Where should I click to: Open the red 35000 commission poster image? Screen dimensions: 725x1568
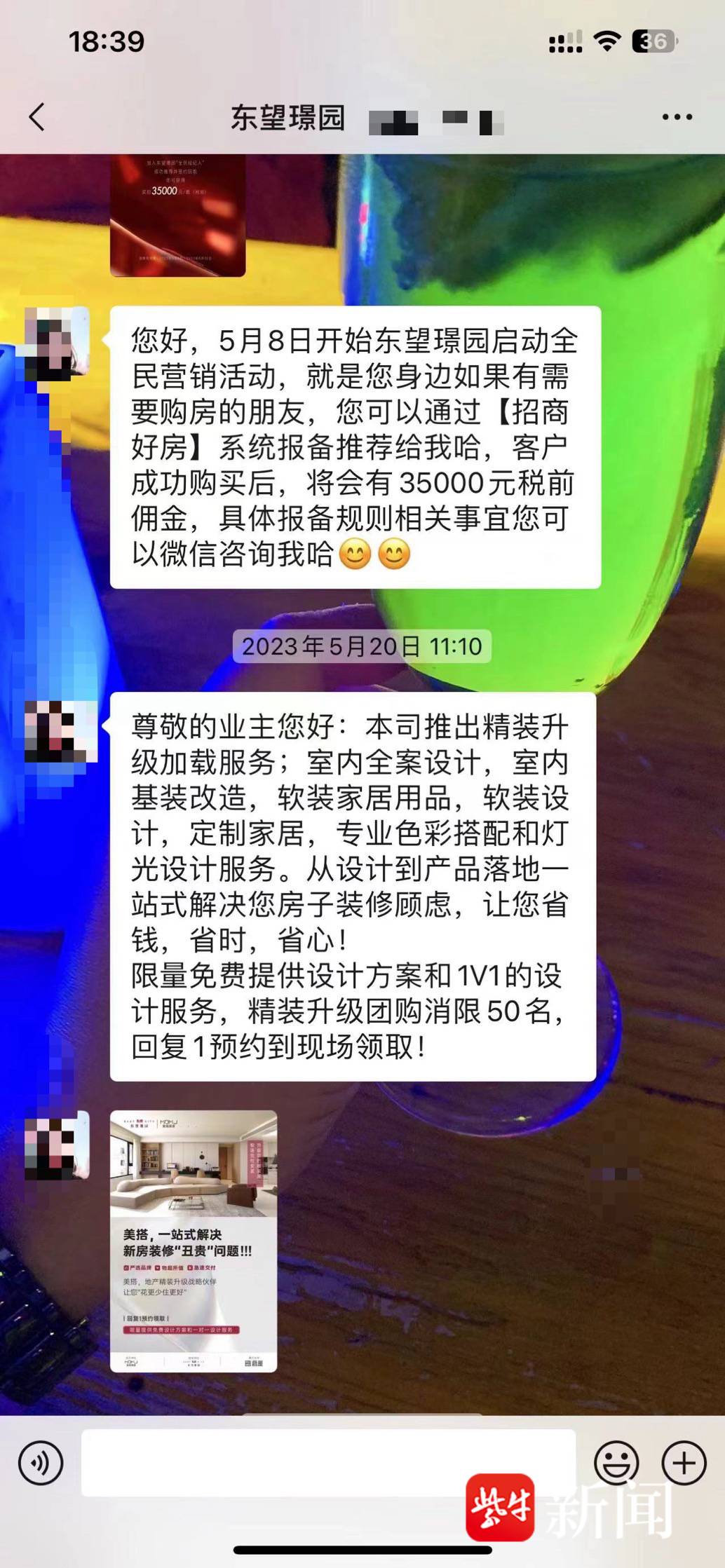pyautogui.click(x=177, y=216)
